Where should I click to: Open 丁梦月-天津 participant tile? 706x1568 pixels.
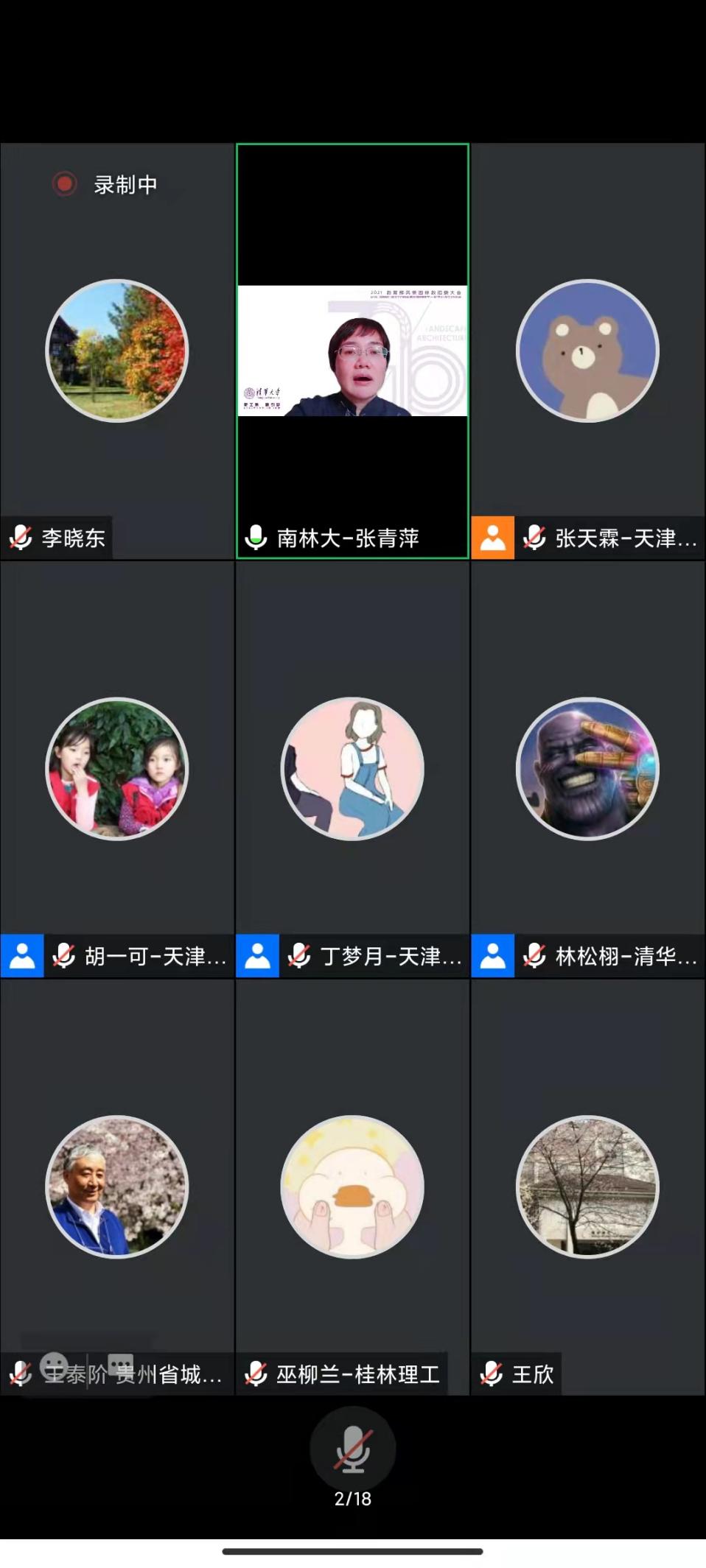[x=352, y=769]
